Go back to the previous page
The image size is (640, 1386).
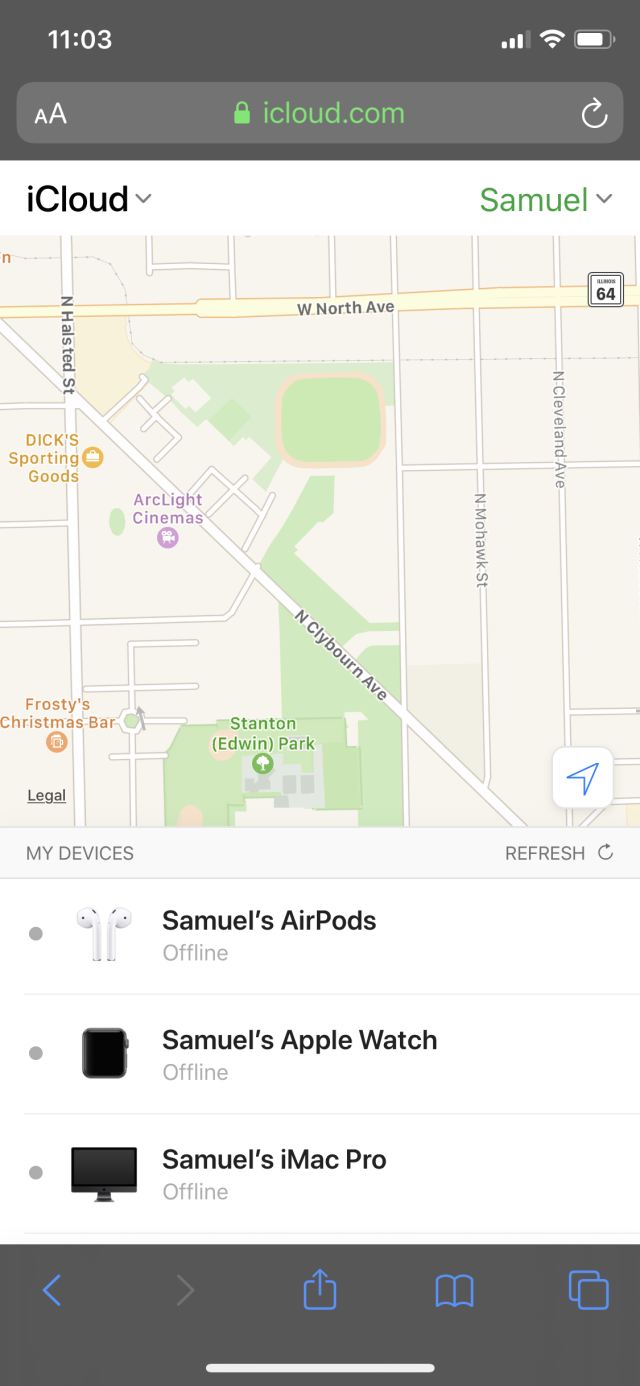tap(52, 1291)
